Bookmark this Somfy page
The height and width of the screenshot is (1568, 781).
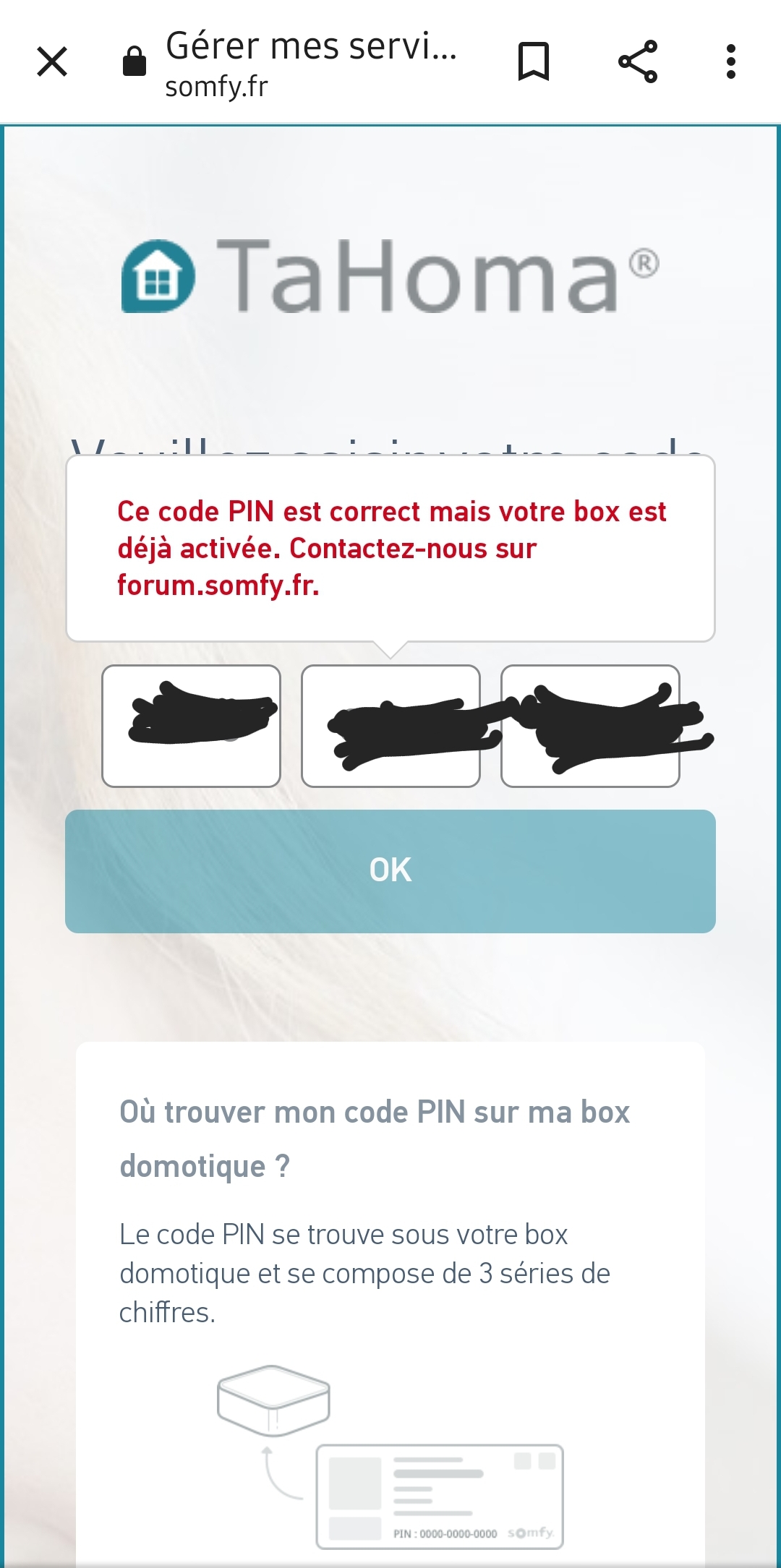coord(534,61)
